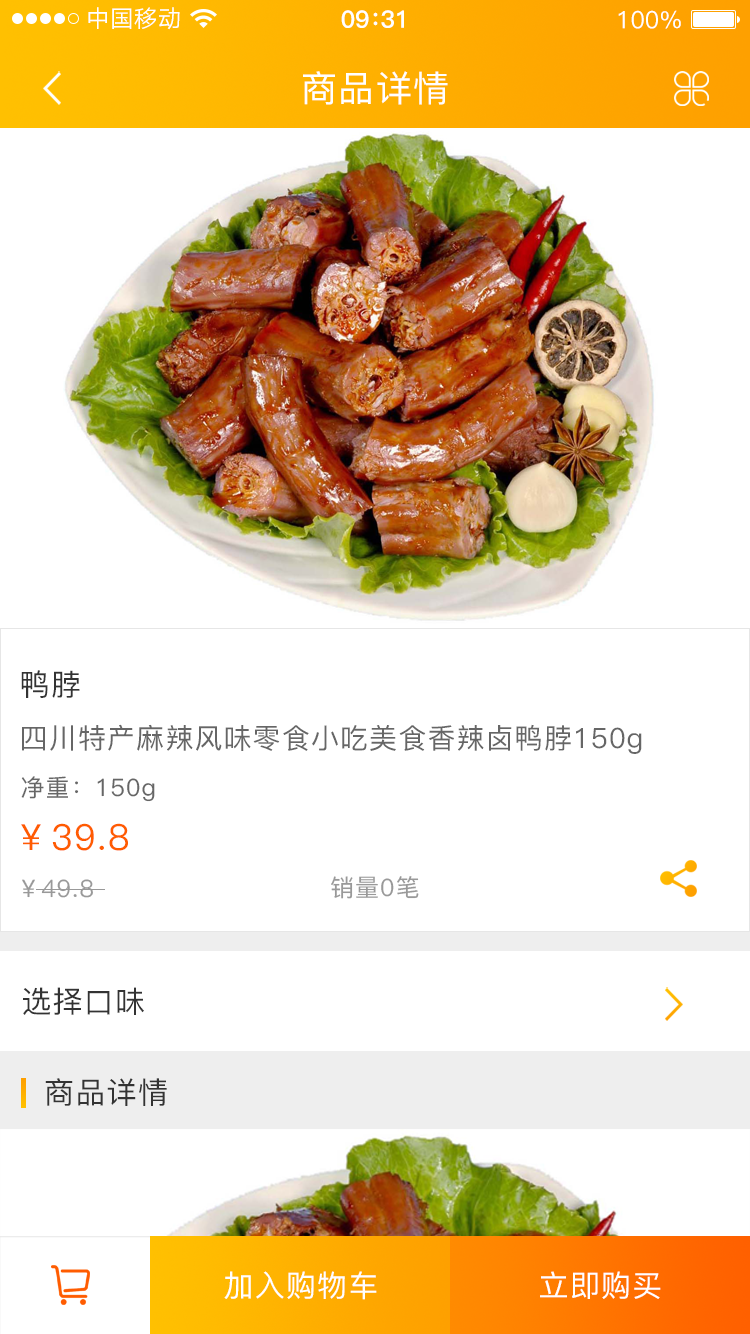Go back using the header arrow
Viewport: 750px width, 1334px height.
click(53, 89)
